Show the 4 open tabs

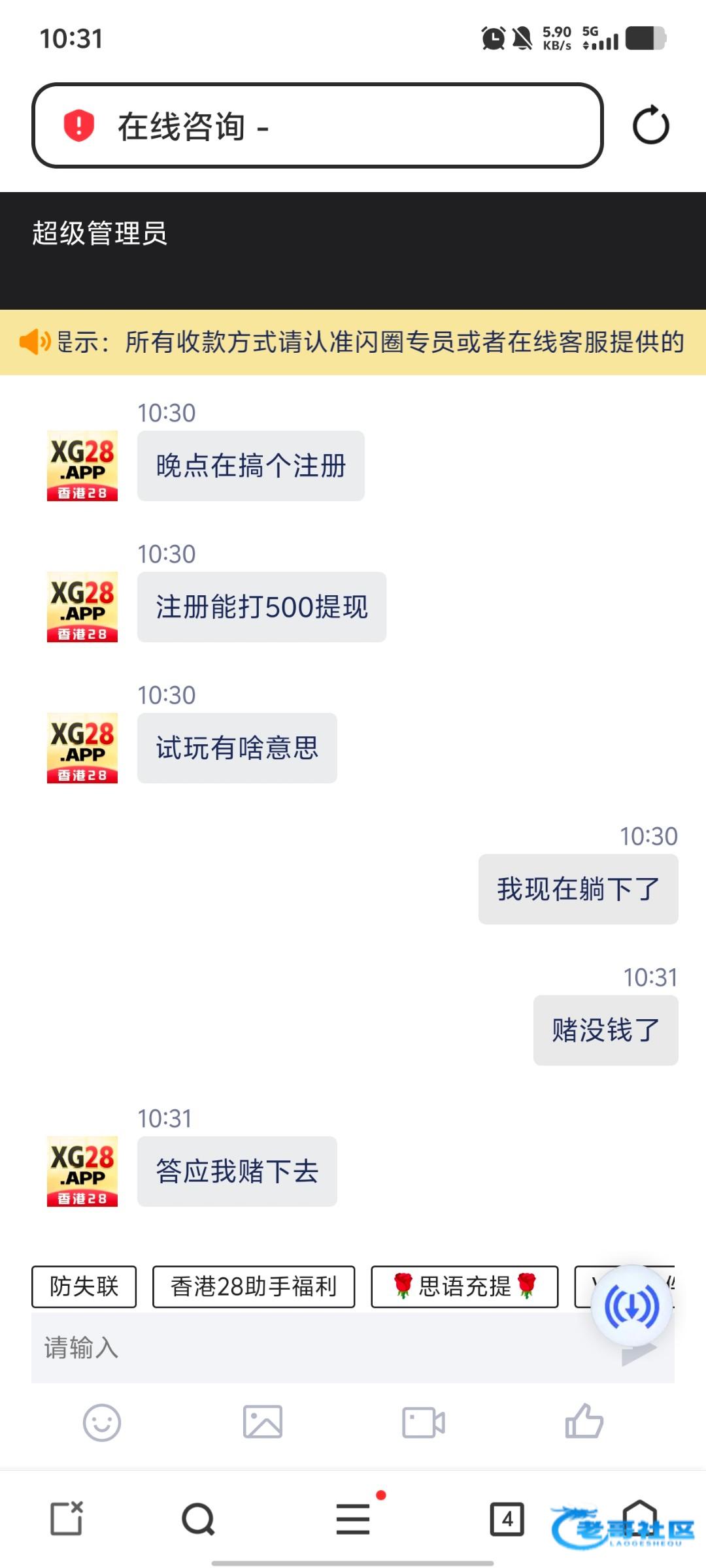(x=507, y=1518)
